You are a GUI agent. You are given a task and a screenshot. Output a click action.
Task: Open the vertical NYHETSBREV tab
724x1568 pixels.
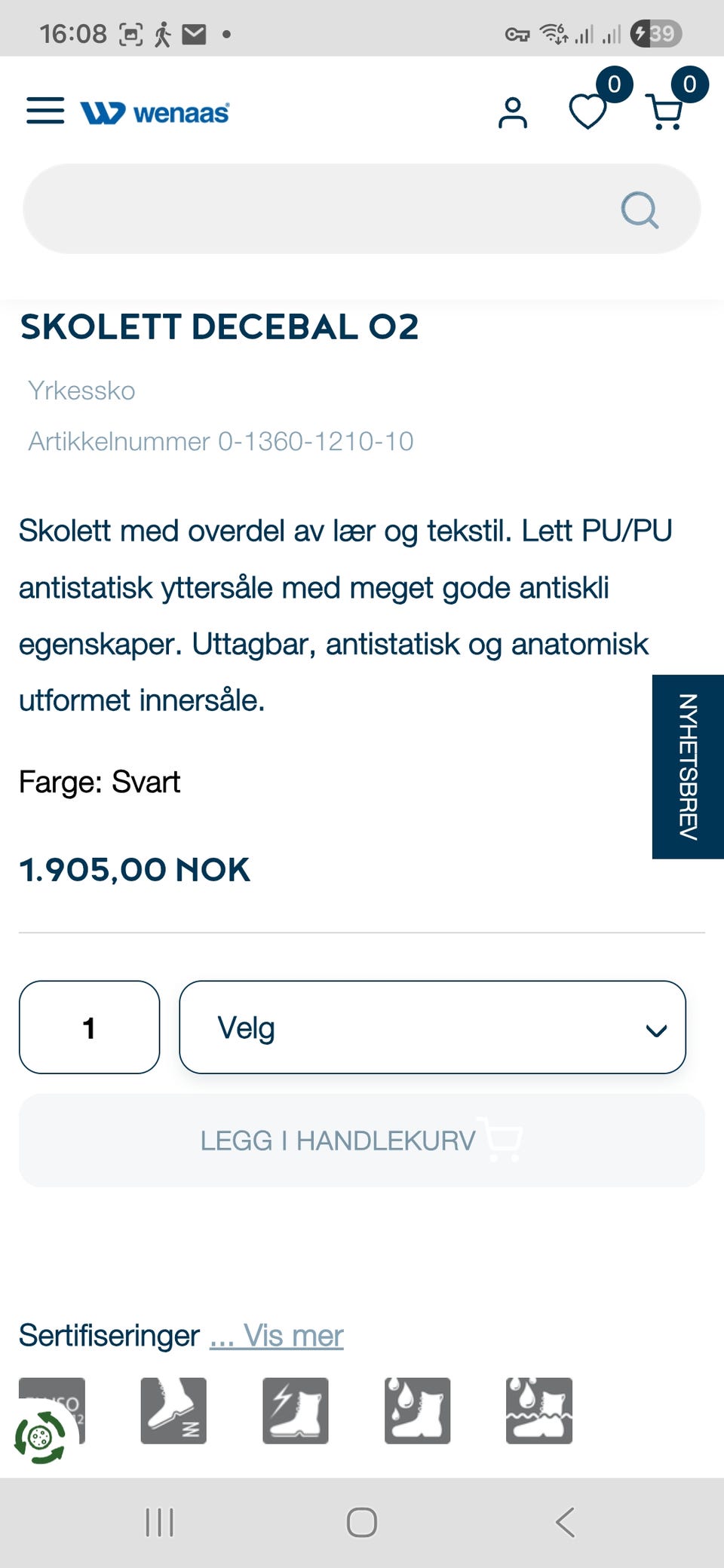[686, 765]
